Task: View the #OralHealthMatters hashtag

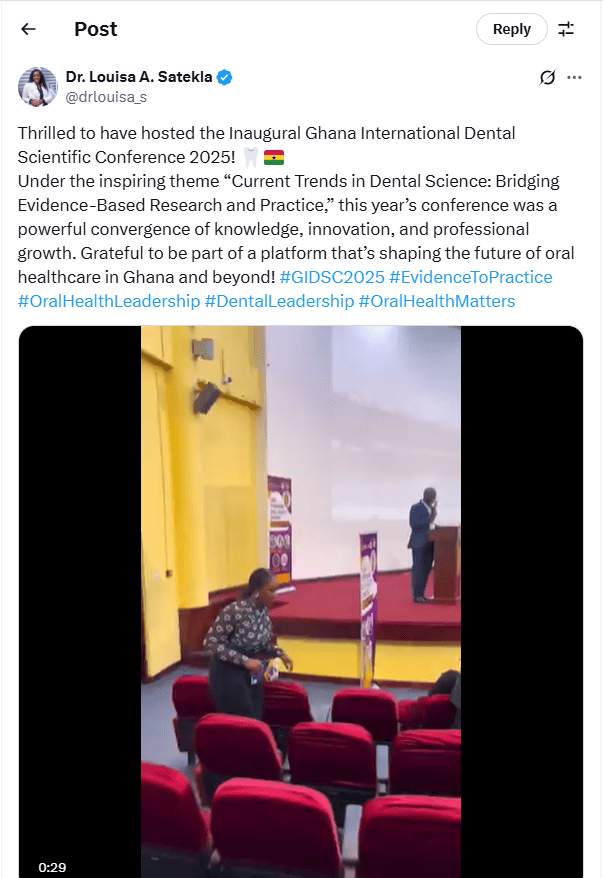Action: (437, 301)
